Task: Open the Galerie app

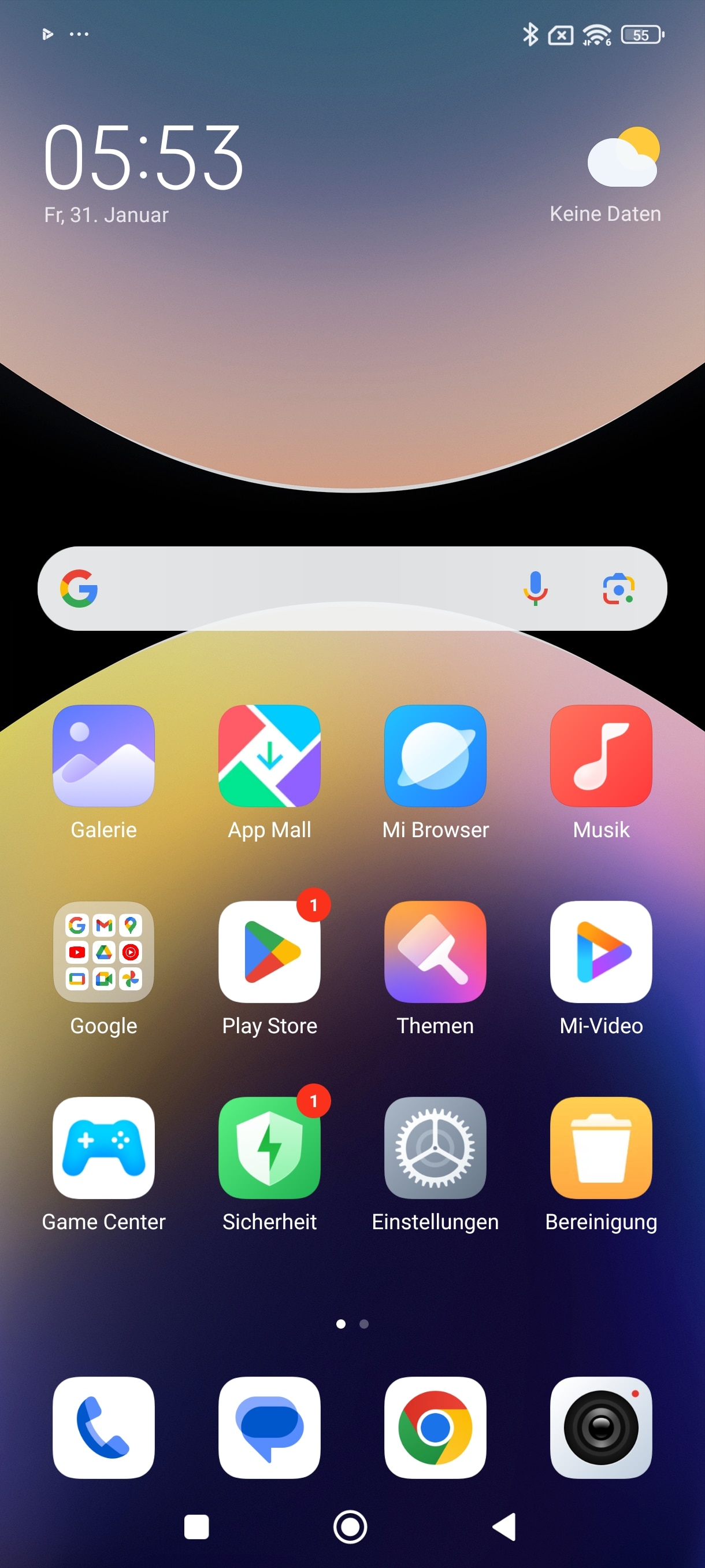Action: click(x=103, y=756)
